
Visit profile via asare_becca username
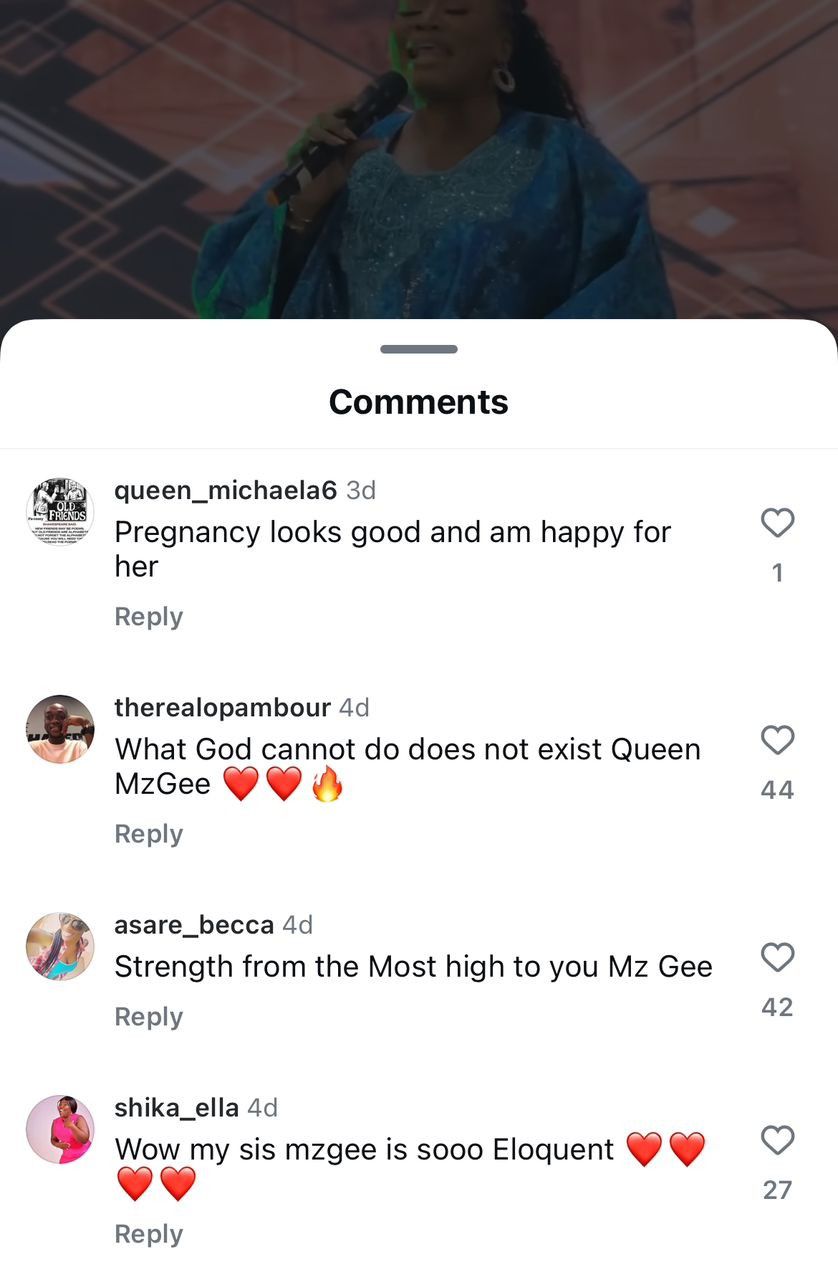tap(194, 925)
